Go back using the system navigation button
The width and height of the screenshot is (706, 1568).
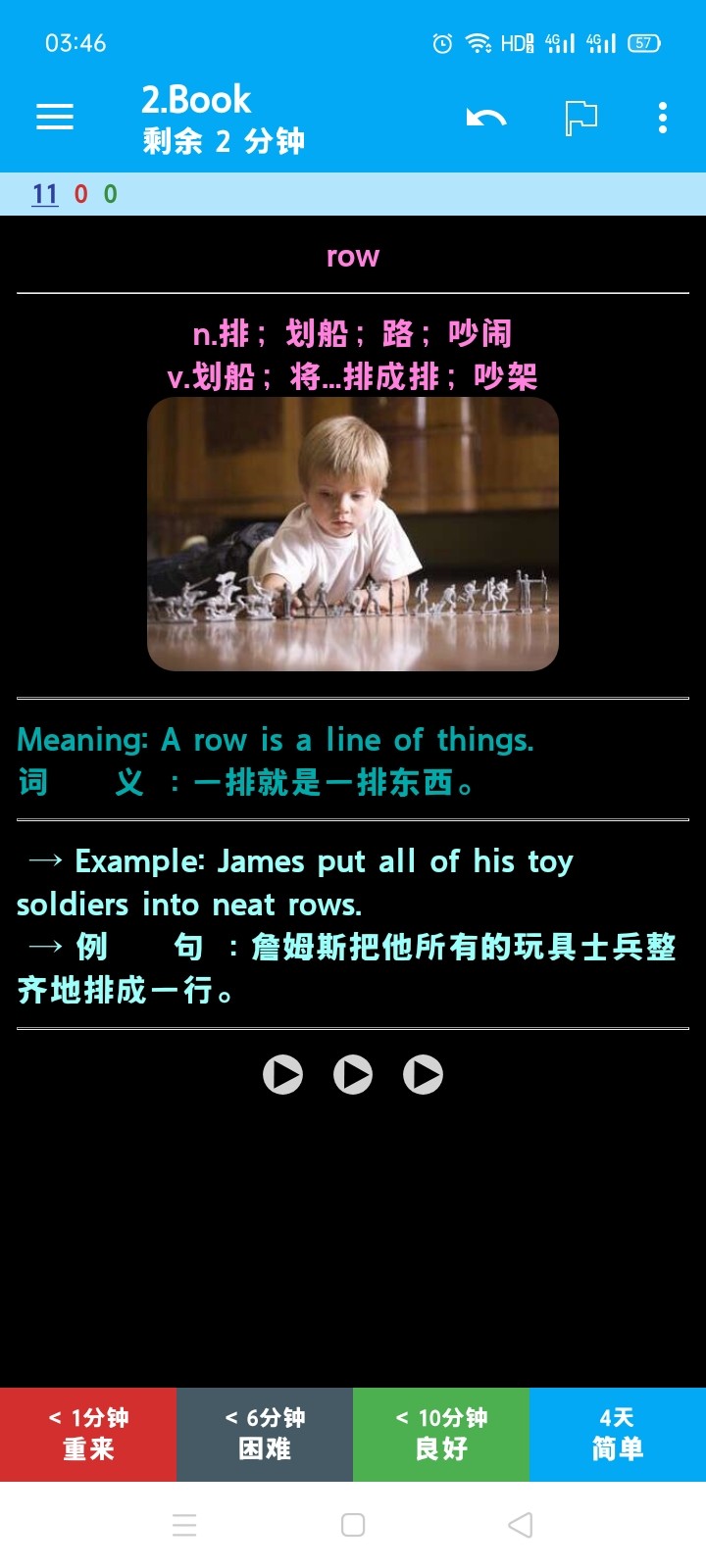(521, 1525)
